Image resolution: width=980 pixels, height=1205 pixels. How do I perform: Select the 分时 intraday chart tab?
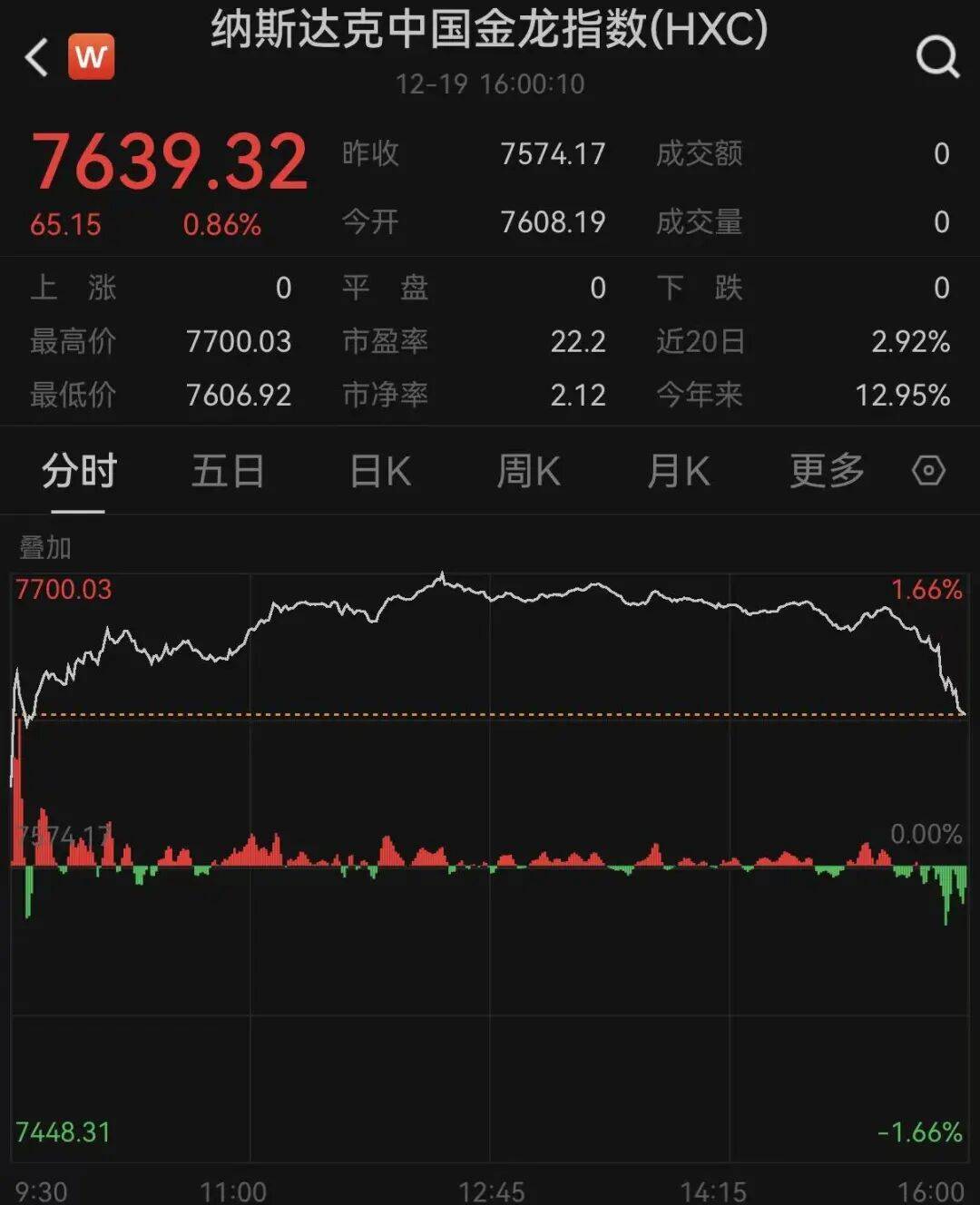point(79,471)
